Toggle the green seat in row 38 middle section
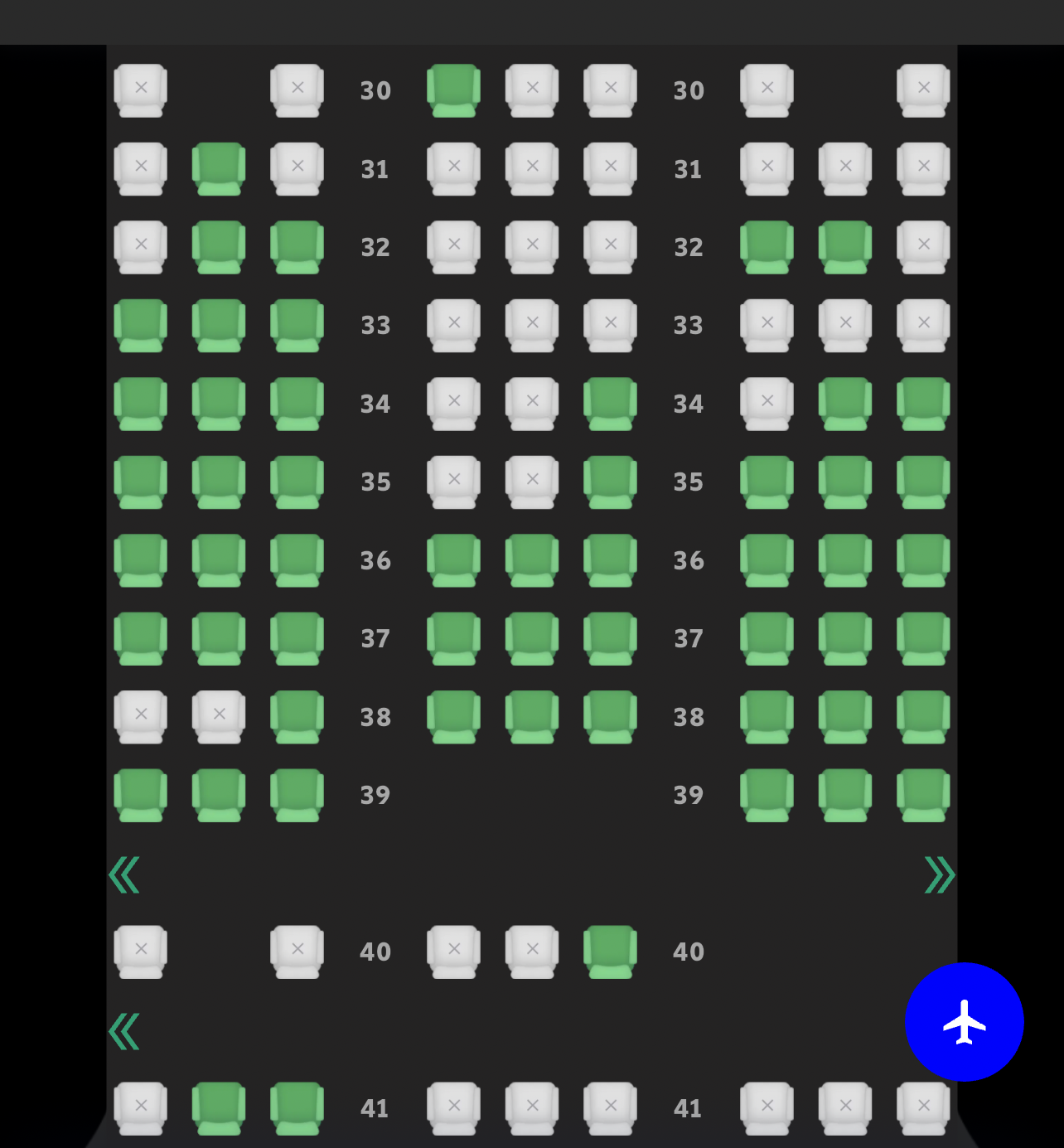Screen dimensions: 1064x1148 click(530, 716)
